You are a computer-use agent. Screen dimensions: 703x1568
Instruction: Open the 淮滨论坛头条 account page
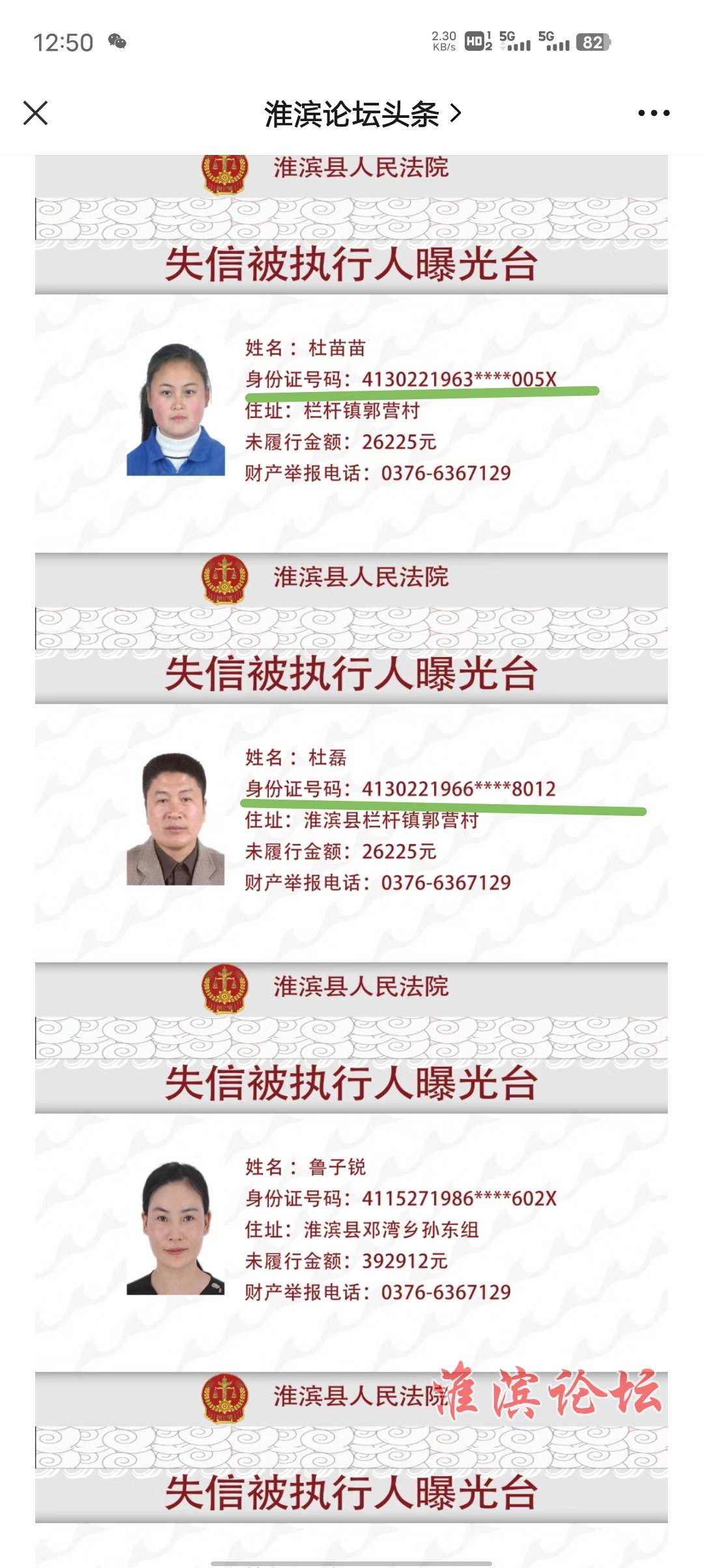(x=363, y=115)
